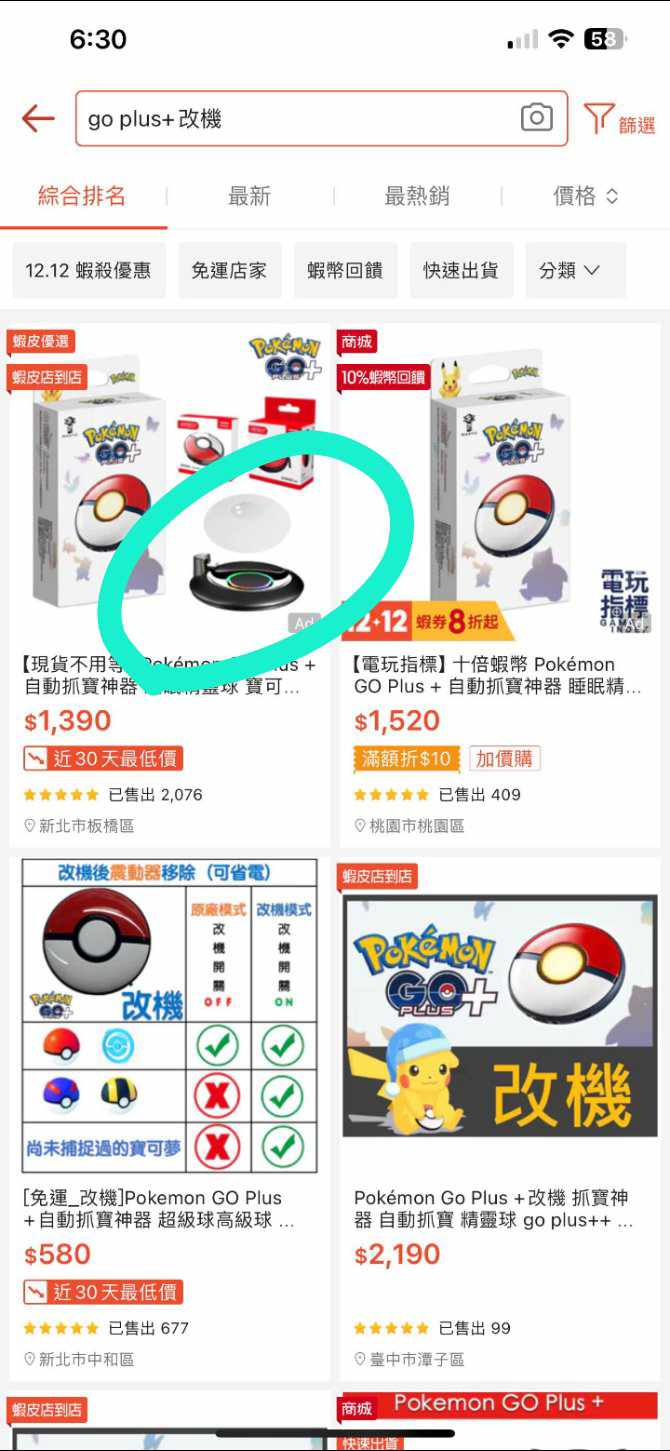Switch to the 最新 tab
This screenshot has width=670, height=1451.
tap(249, 196)
